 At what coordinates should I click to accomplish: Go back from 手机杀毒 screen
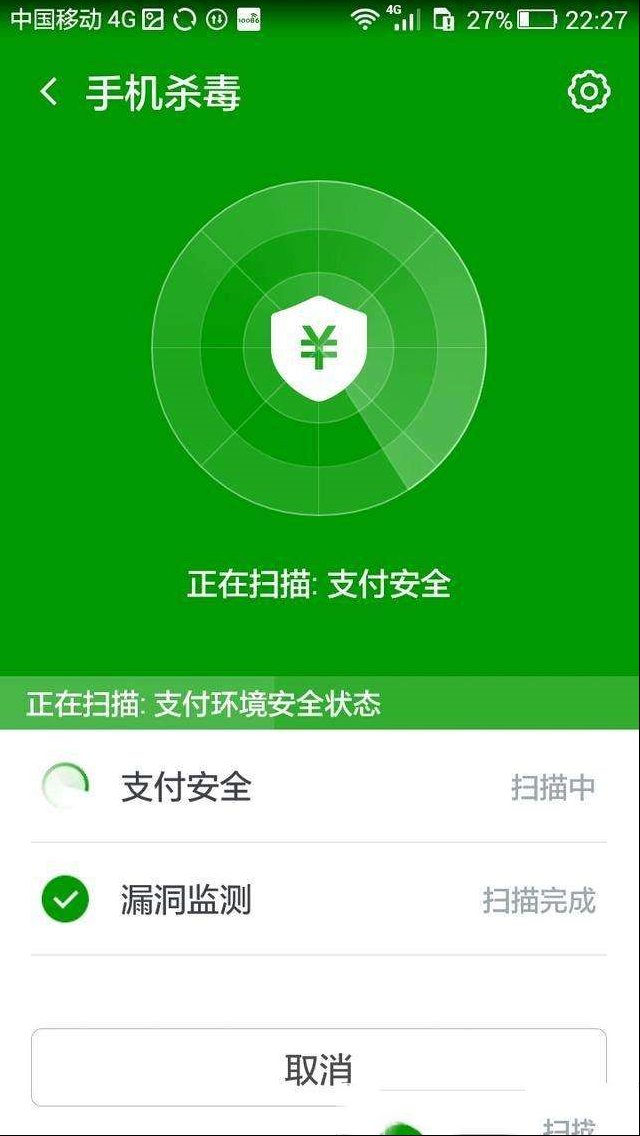pos(49,92)
